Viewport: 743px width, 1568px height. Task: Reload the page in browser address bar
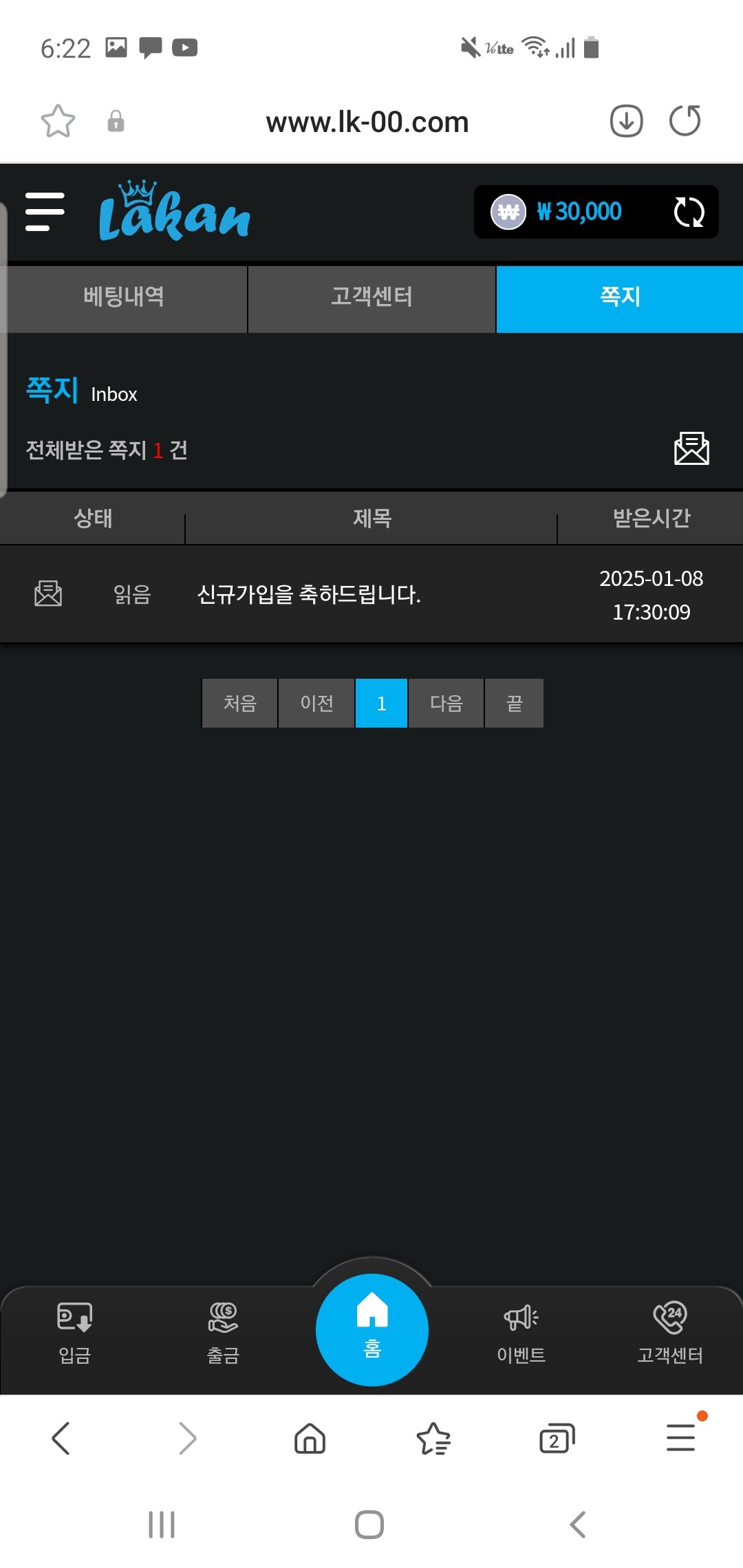685,121
